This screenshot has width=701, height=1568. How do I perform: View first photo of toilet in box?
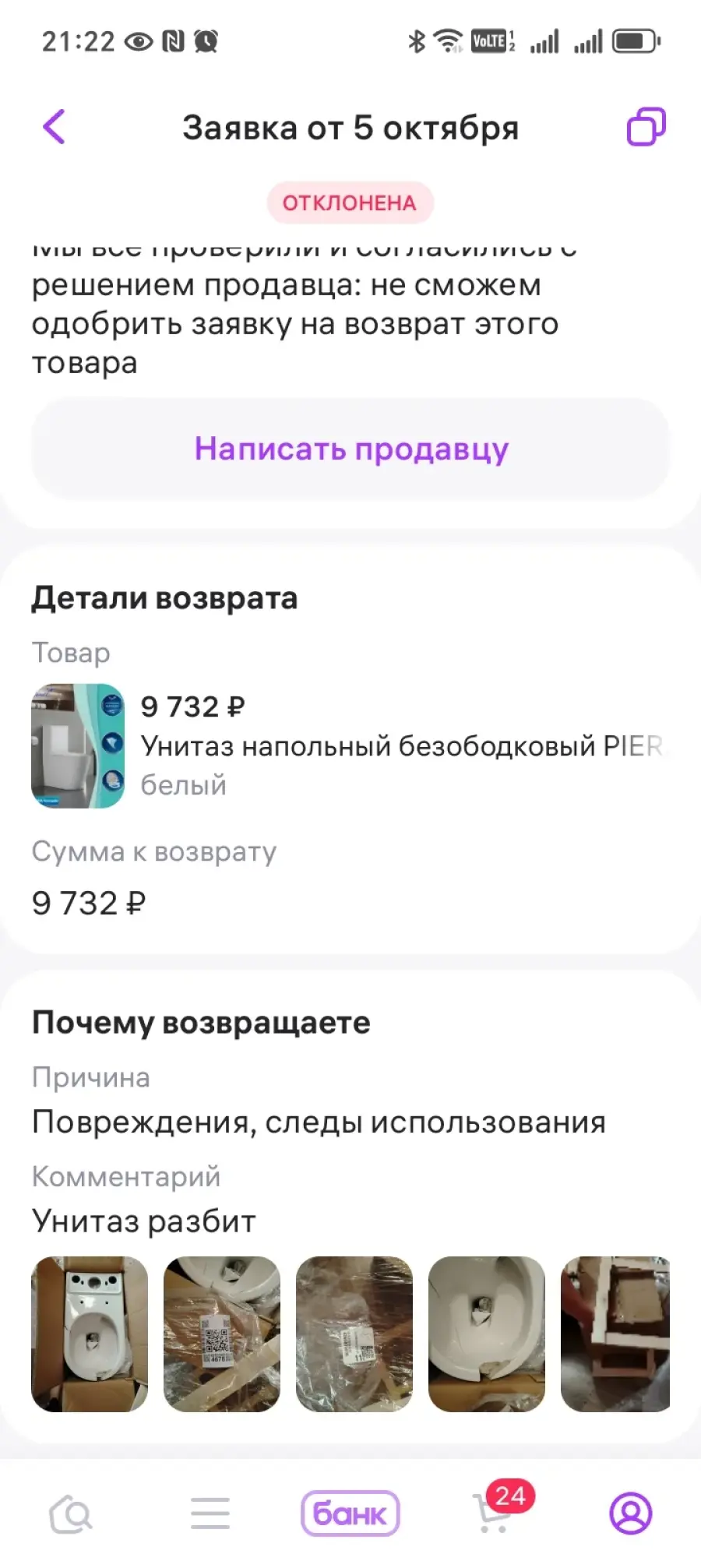(90, 1334)
